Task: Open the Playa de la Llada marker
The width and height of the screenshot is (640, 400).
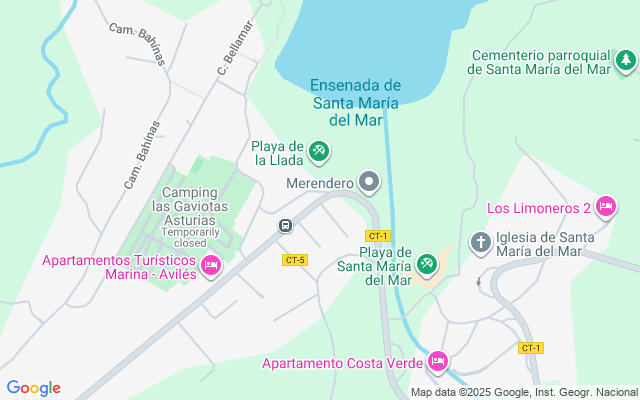Action: (x=319, y=152)
